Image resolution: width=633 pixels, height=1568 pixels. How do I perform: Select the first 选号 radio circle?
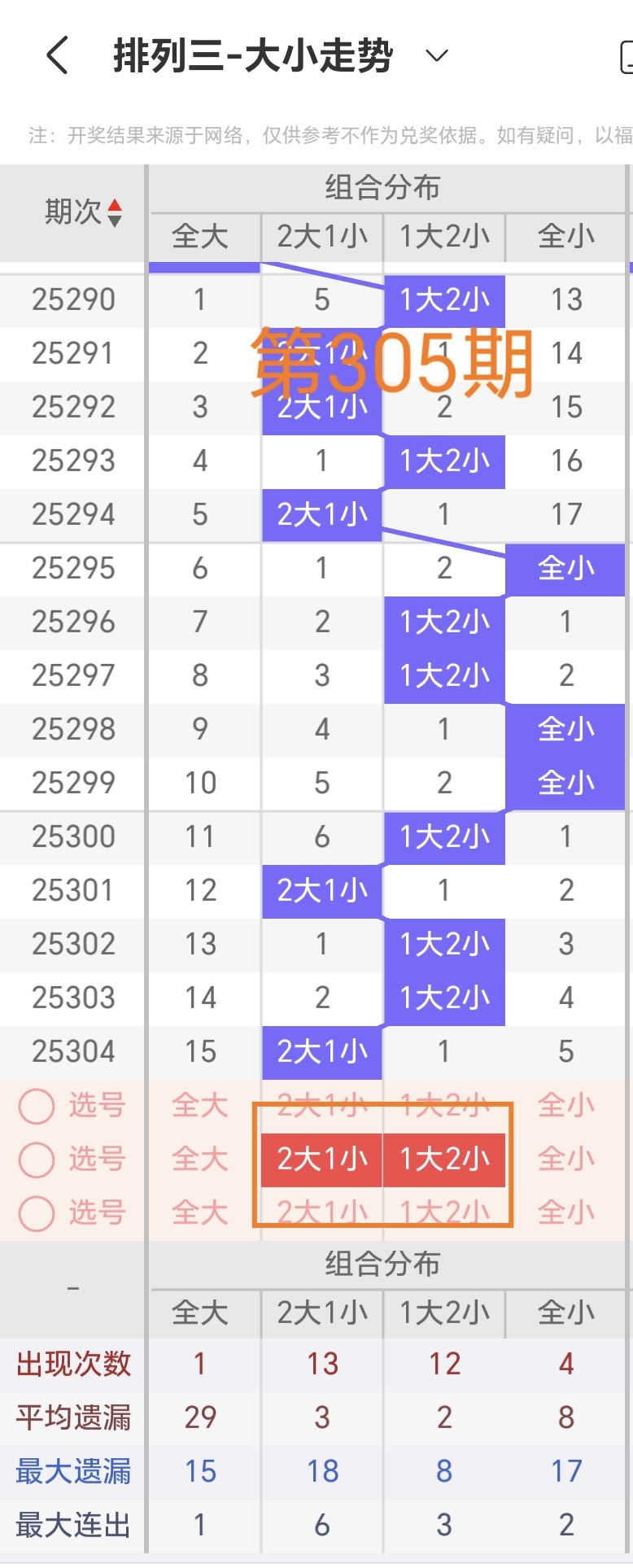click(x=36, y=1106)
